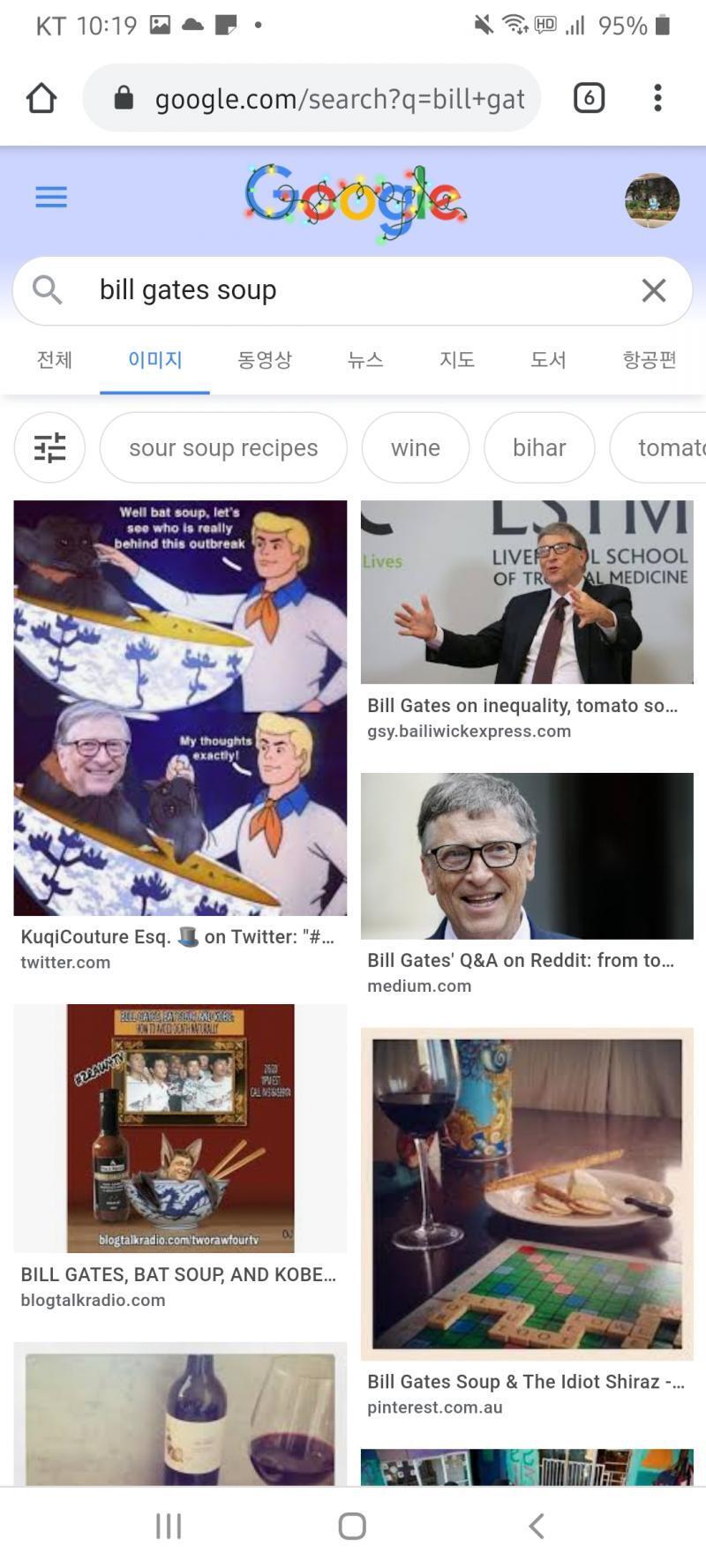Tap the search box with bill gates soup
706x1568 pixels.
point(352,290)
